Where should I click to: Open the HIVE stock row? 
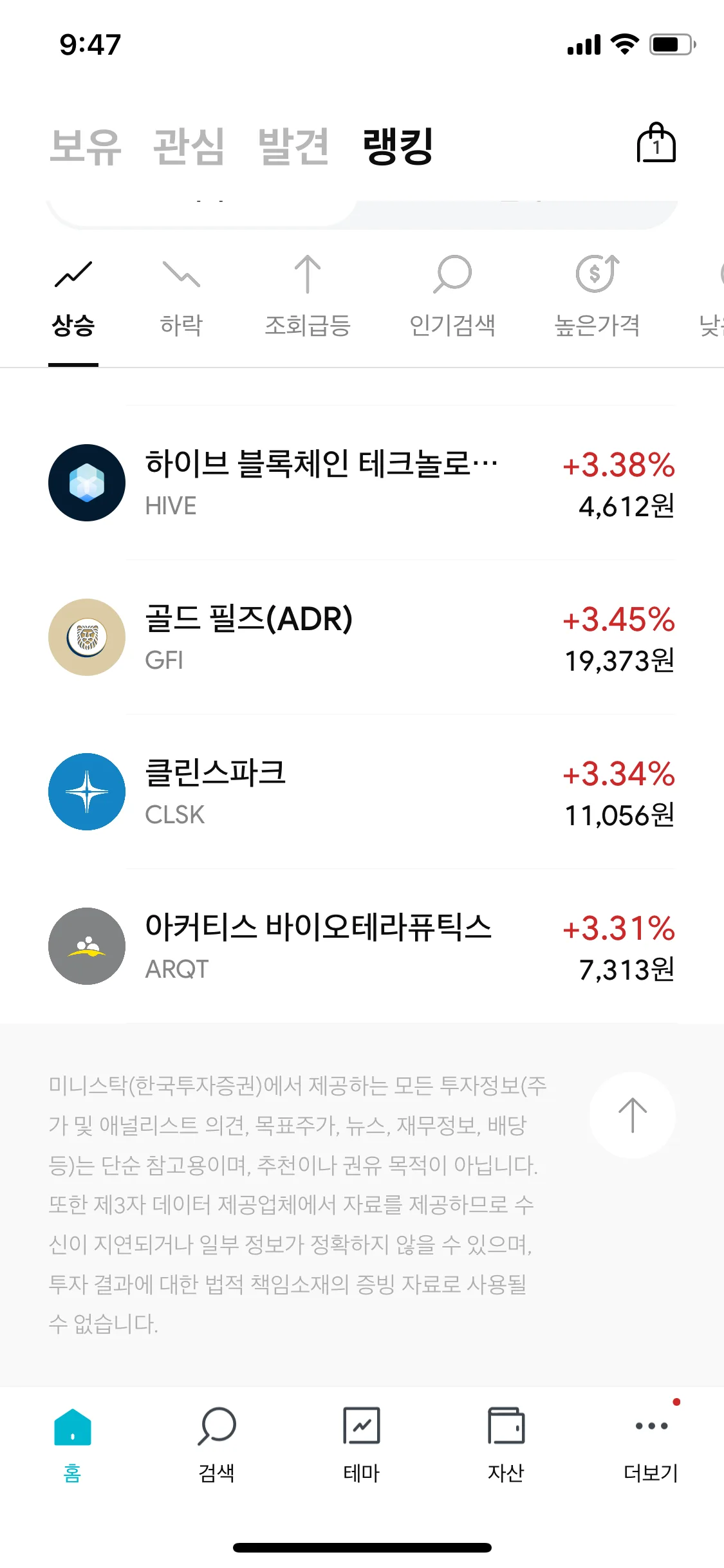[362, 483]
